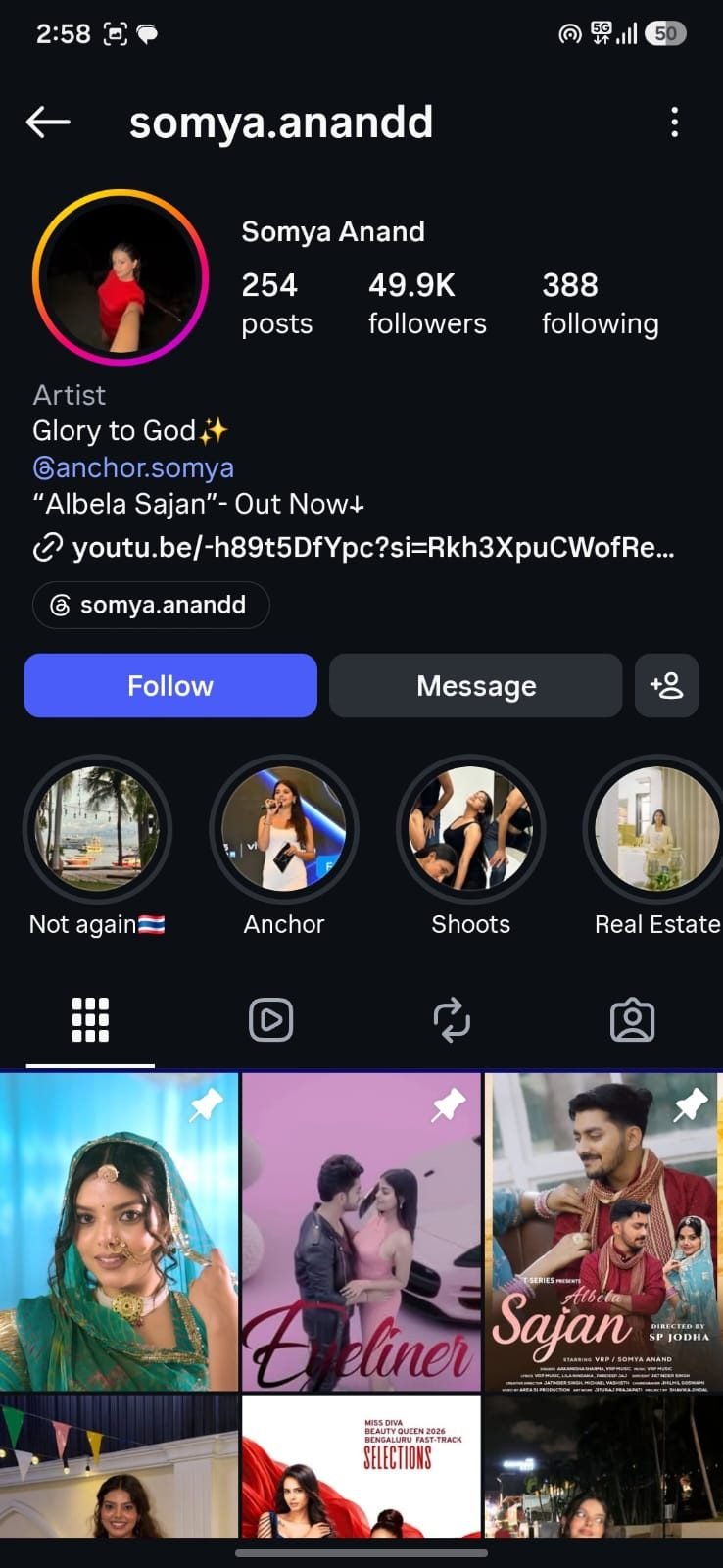
Task: Switch to the Reels tab
Action: click(271, 1019)
